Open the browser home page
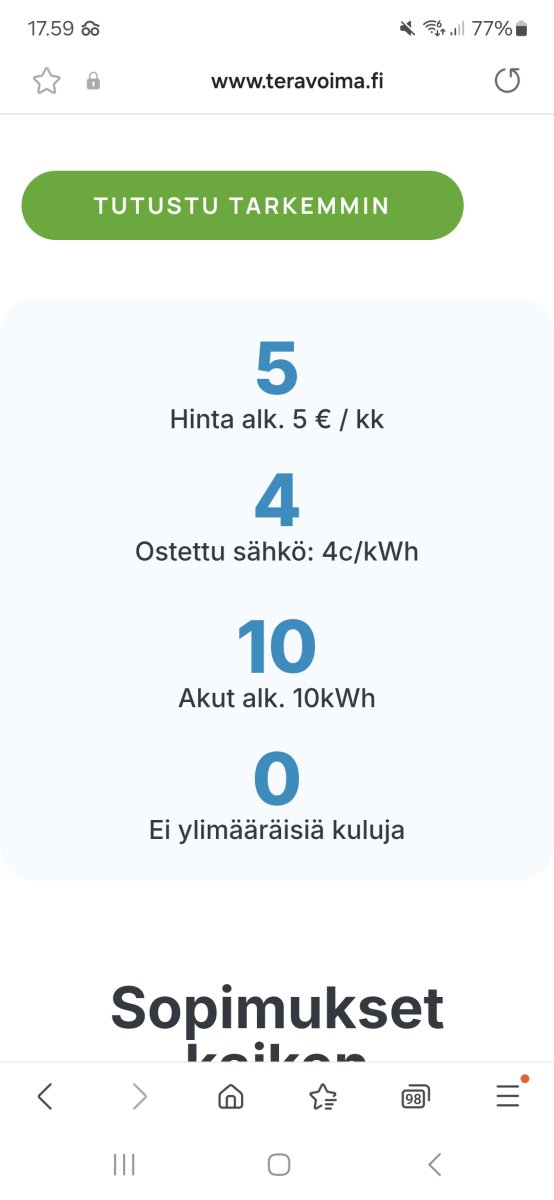Viewport: 554px width, 1200px height. click(231, 1097)
